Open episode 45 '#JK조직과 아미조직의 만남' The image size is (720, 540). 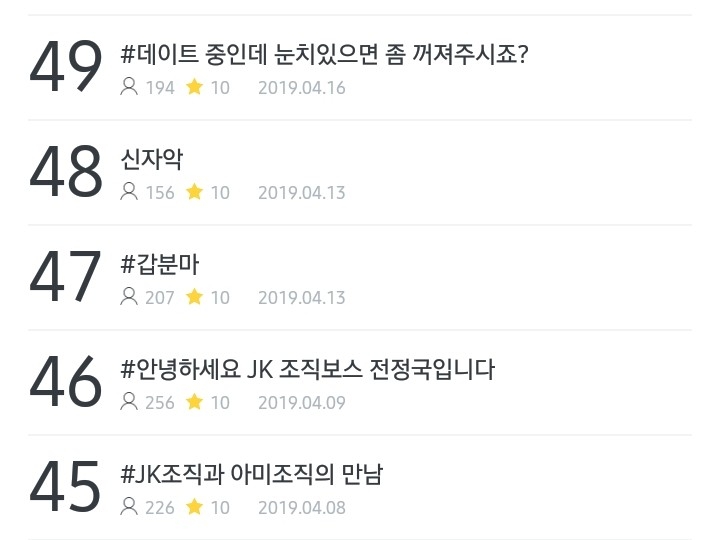(251, 474)
